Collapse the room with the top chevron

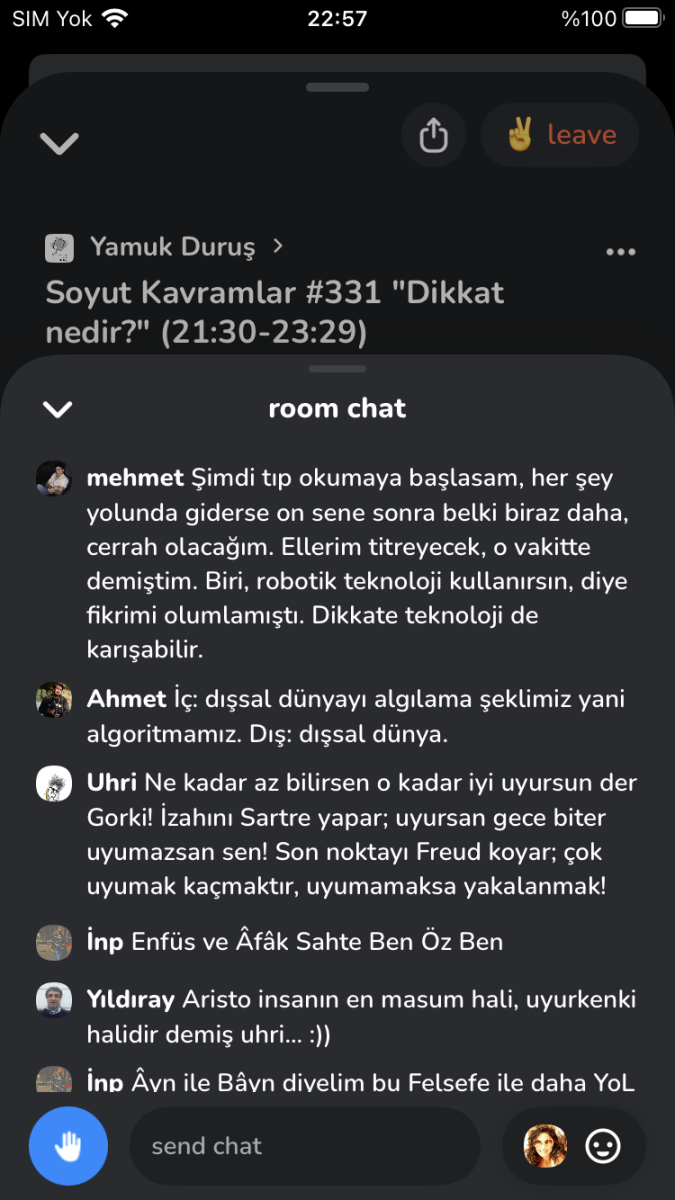click(59, 143)
